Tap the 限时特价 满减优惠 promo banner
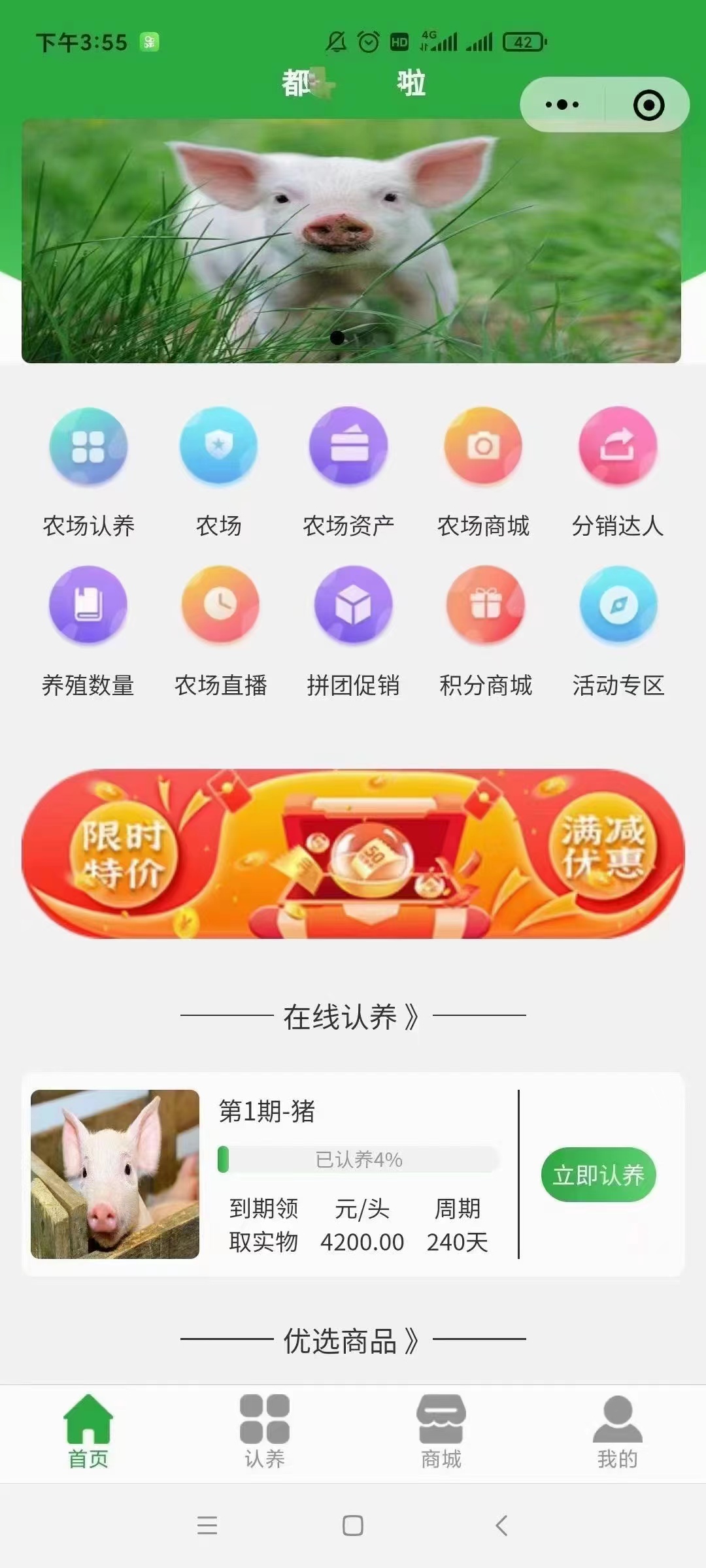 point(353,854)
